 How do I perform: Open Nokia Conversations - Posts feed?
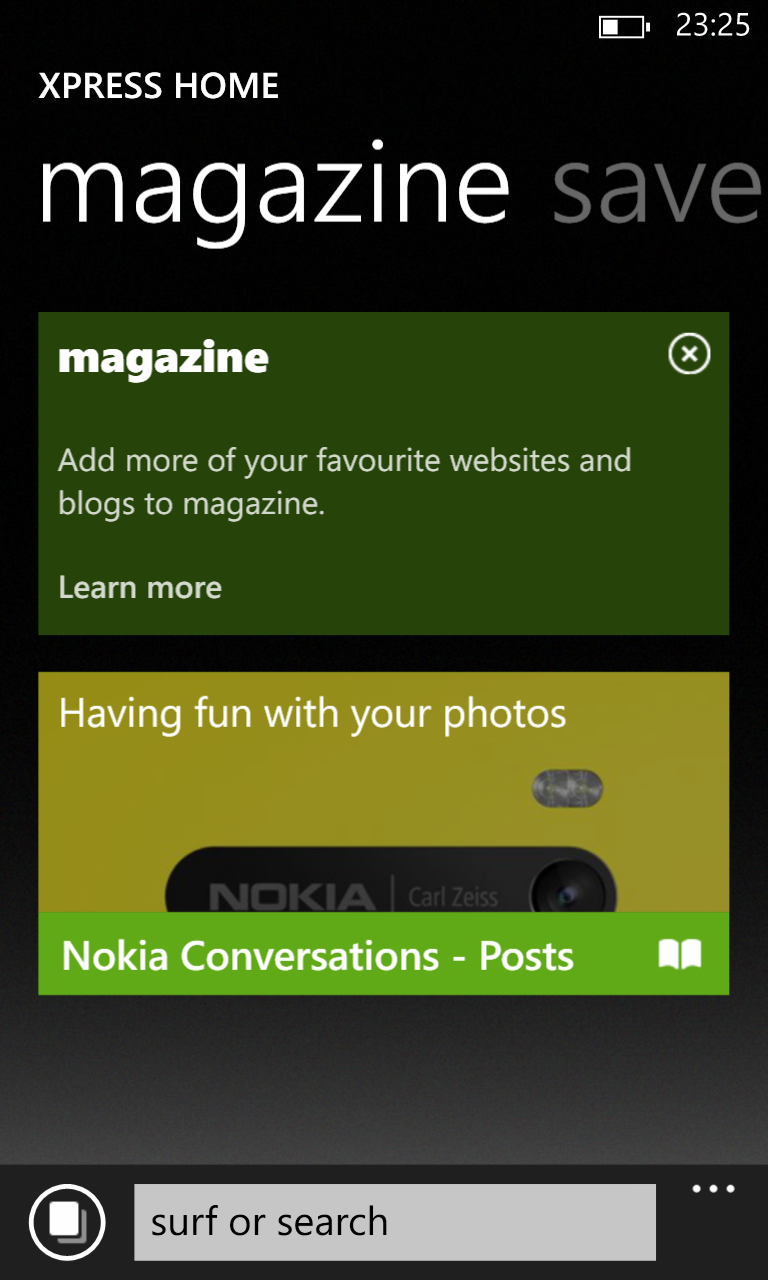click(383, 954)
